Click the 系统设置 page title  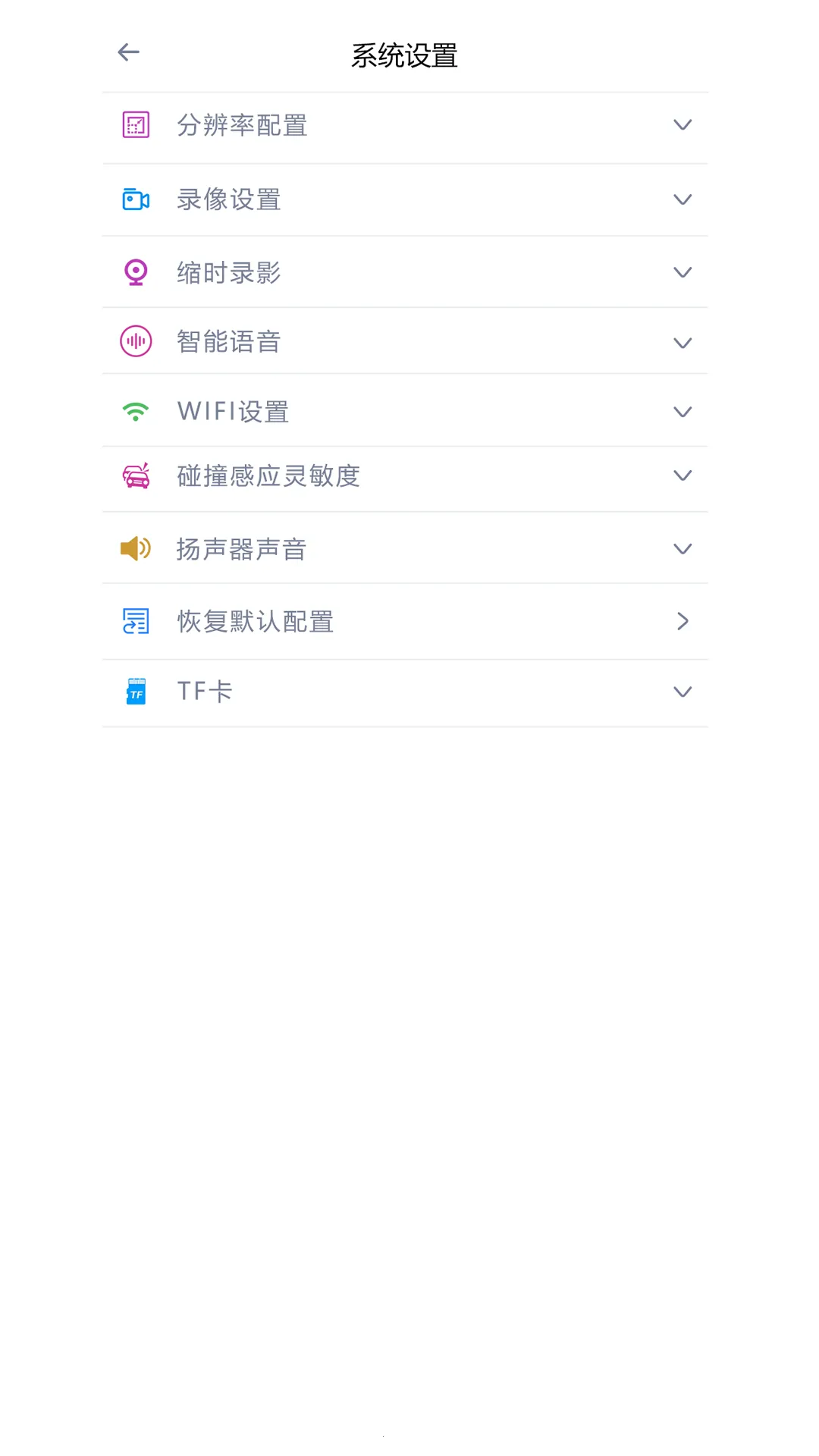tap(405, 55)
